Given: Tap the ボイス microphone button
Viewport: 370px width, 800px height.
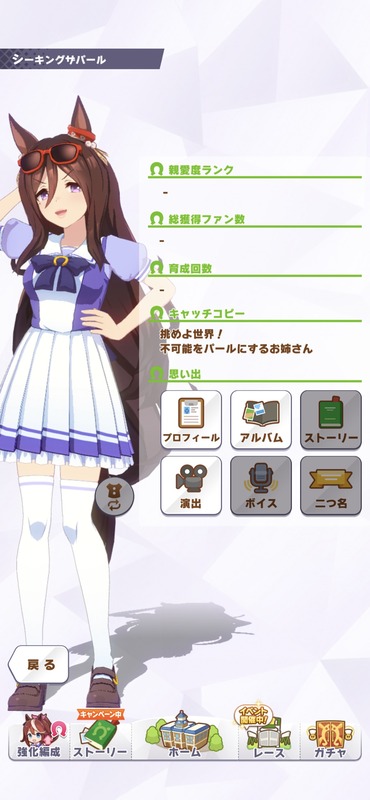Looking at the screenshot, I should (261, 485).
